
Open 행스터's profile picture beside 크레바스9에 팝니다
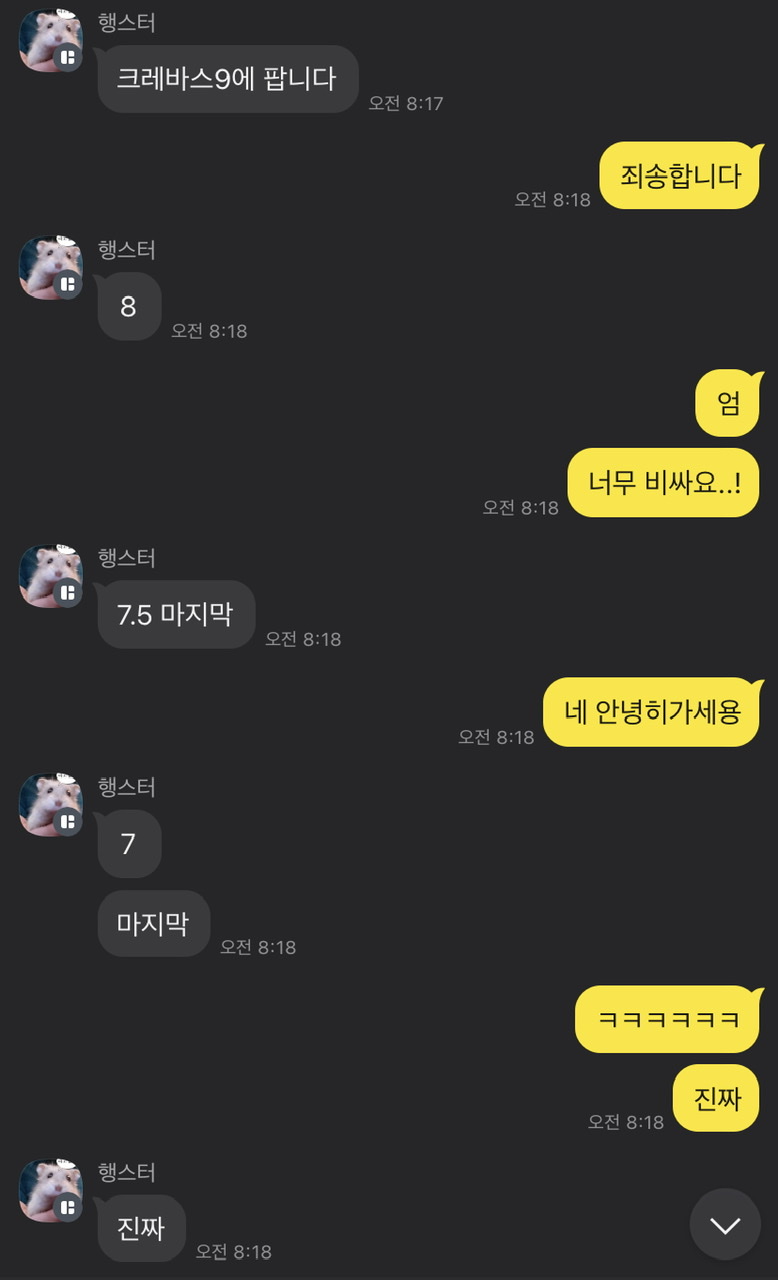[x=50, y=42]
